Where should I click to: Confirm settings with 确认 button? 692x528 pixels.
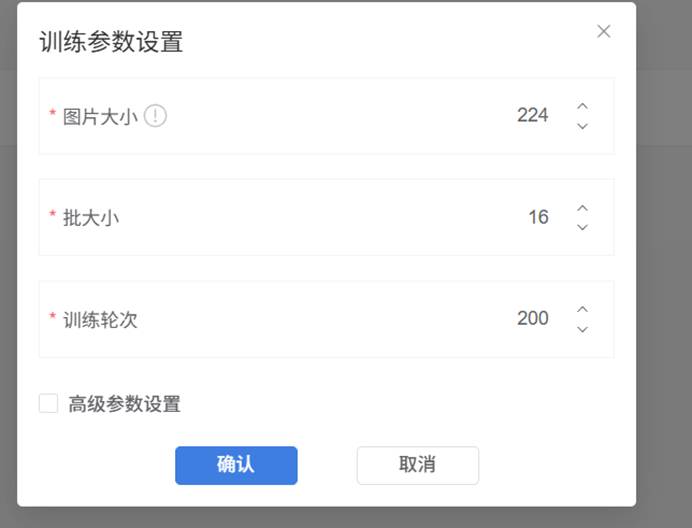click(x=236, y=465)
